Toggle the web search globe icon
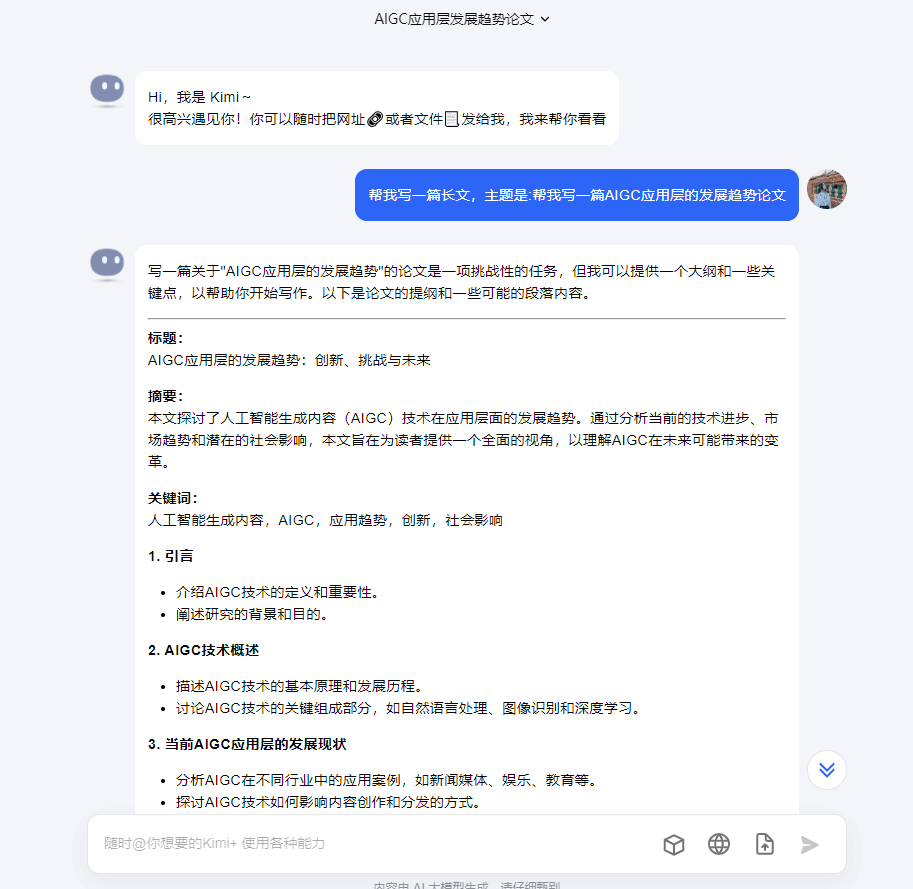The height and width of the screenshot is (889, 913). coord(719,844)
